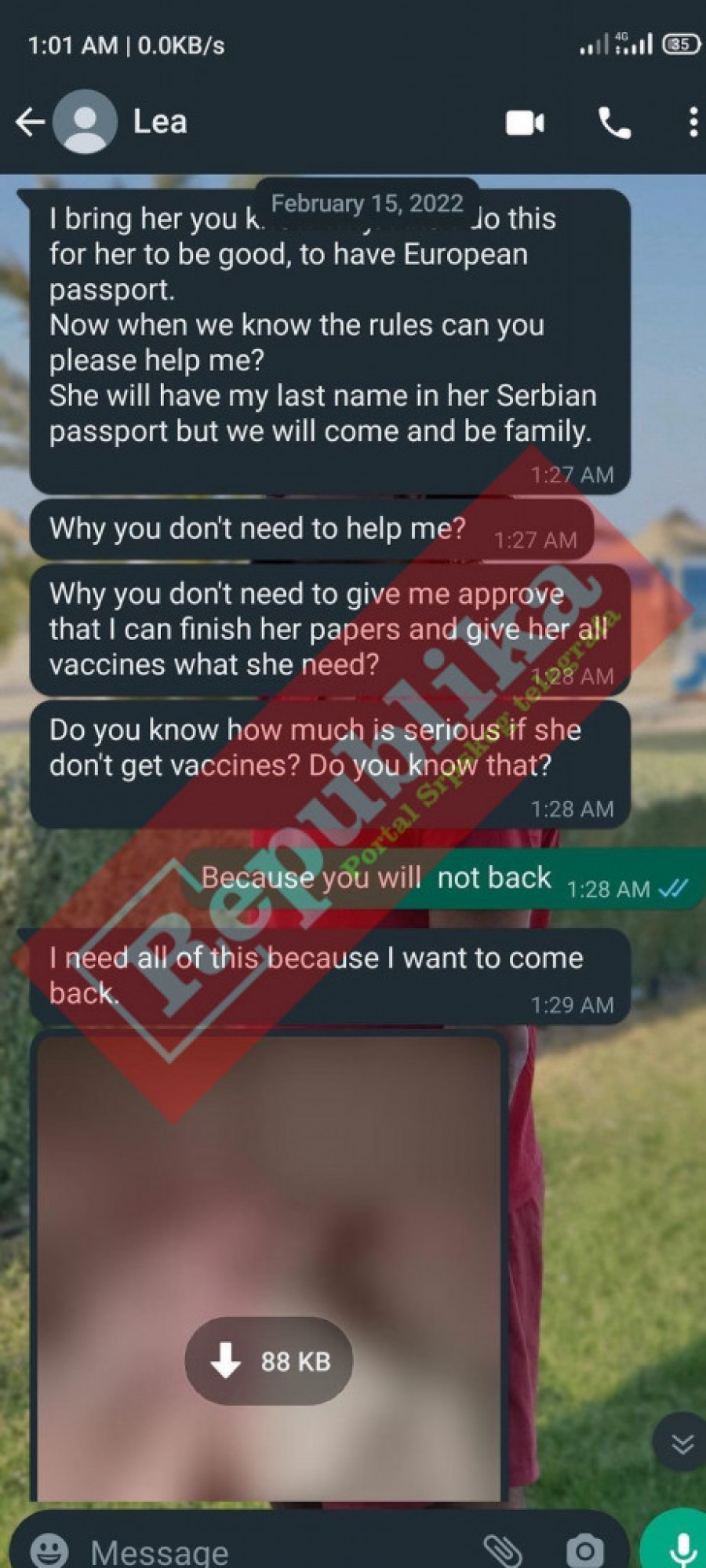Open the camera from the chat

pos(585,1551)
